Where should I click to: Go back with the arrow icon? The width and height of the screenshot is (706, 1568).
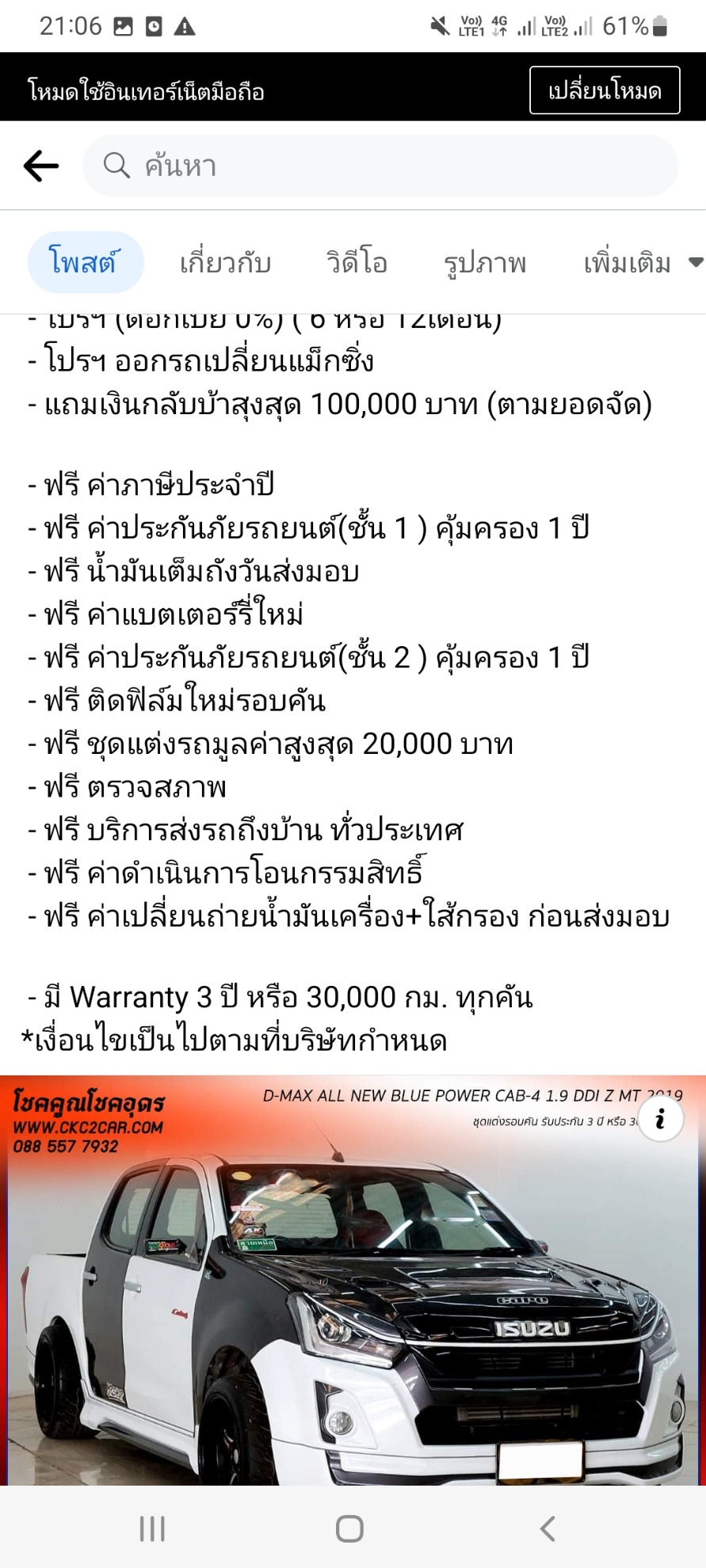[41, 166]
